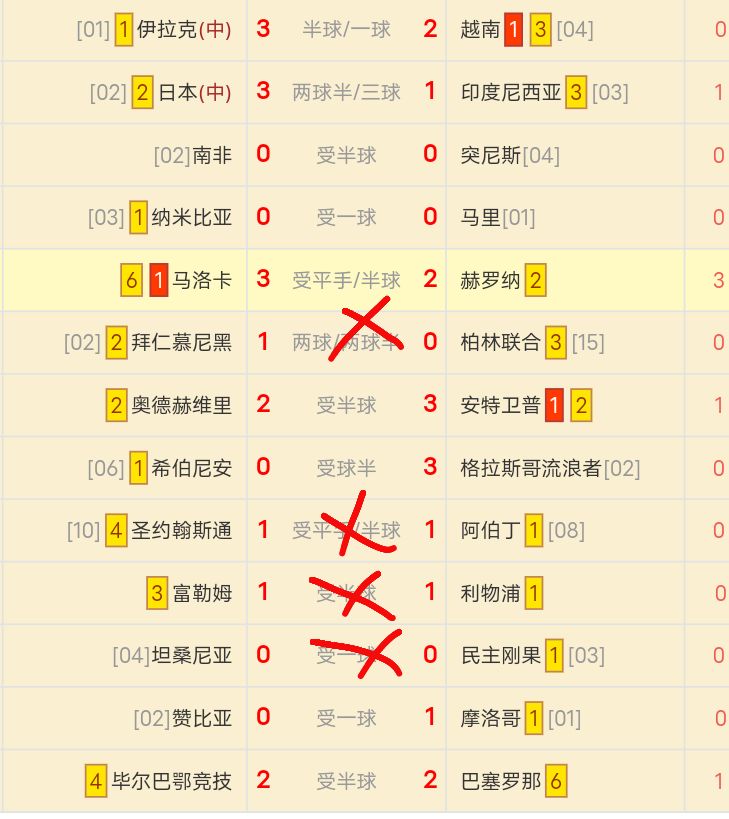
Task: Open the 伊拉克 vs 越南 match
Action: click(346, 30)
